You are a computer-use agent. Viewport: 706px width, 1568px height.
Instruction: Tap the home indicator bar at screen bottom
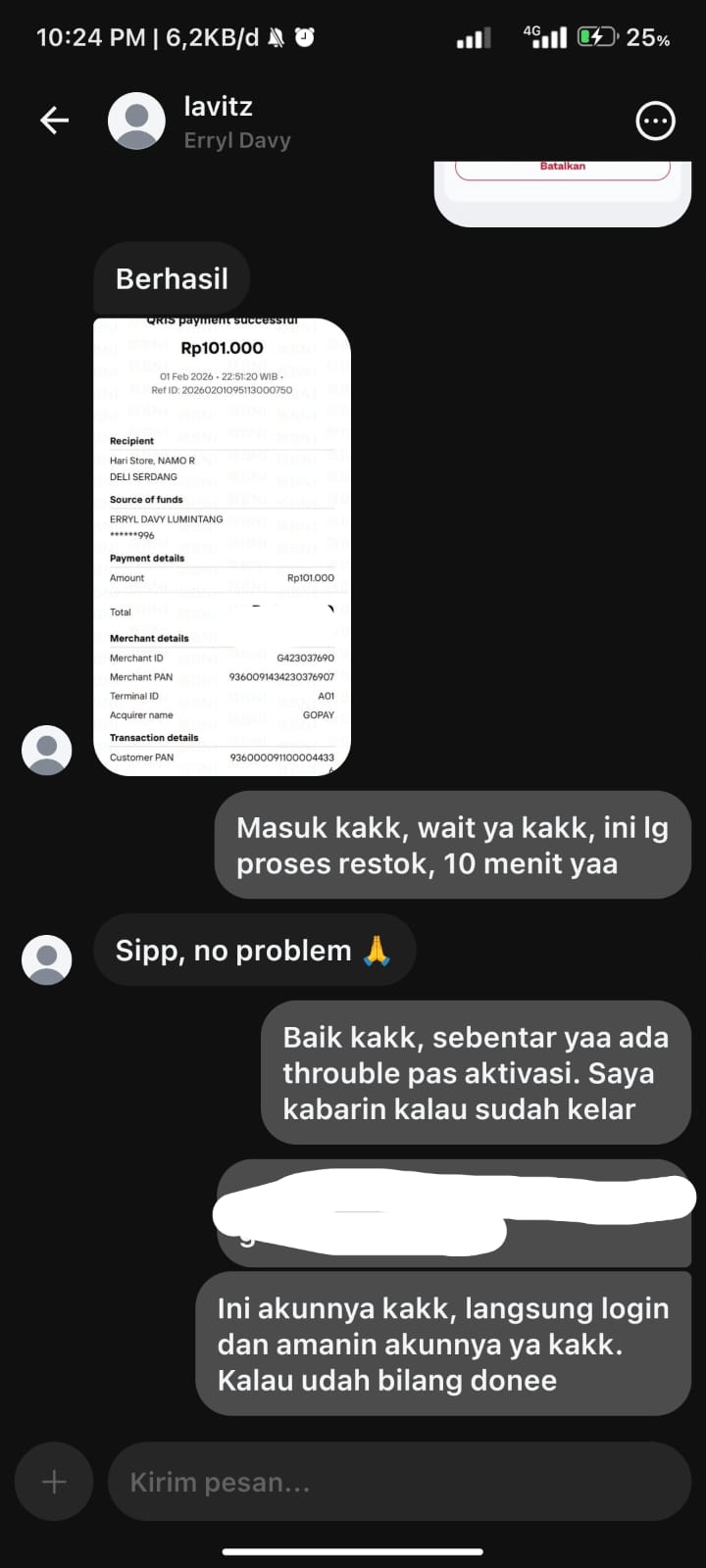[353, 1551]
